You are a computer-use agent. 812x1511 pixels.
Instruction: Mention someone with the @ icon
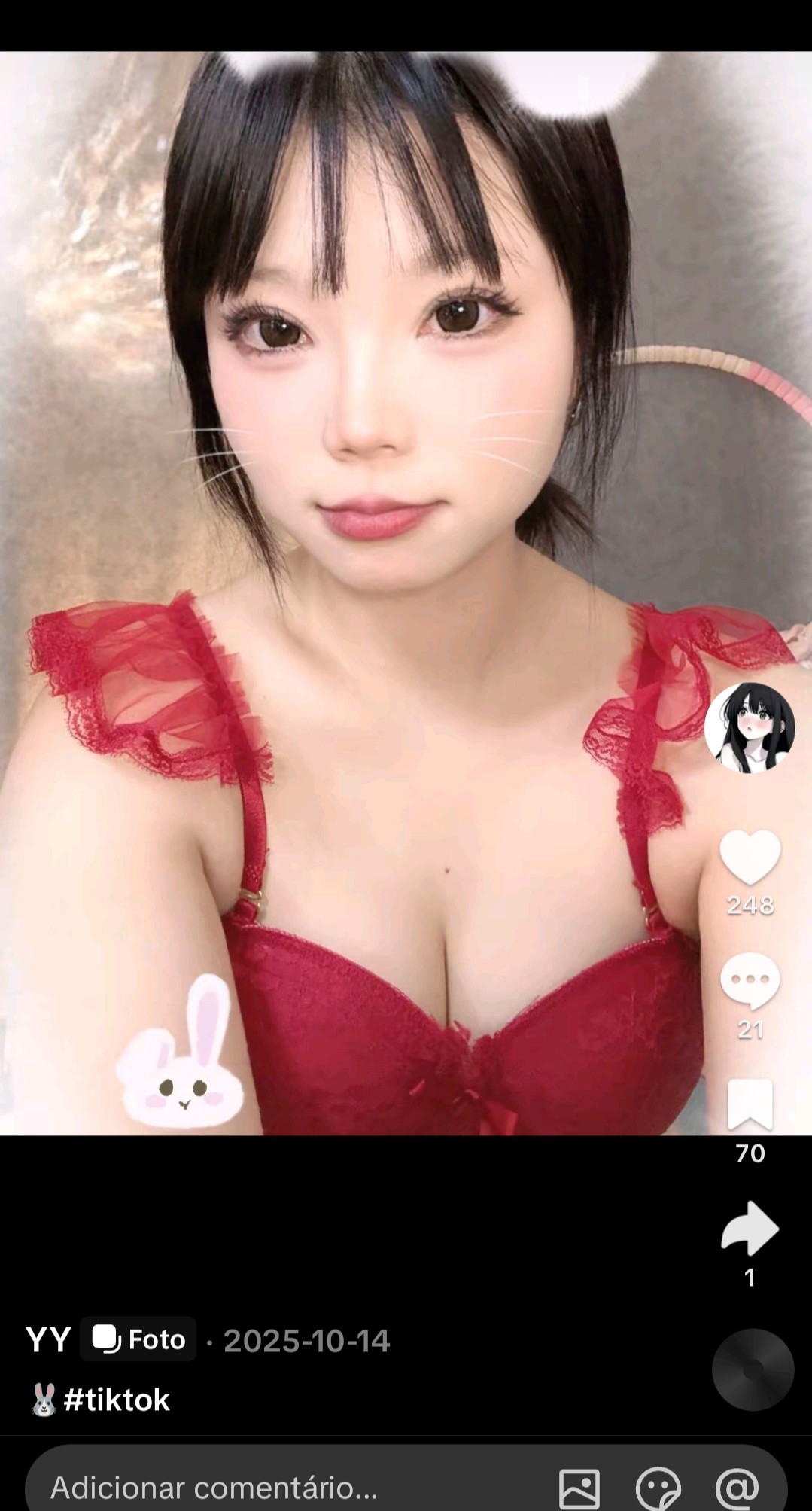click(x=737, y=1488)
